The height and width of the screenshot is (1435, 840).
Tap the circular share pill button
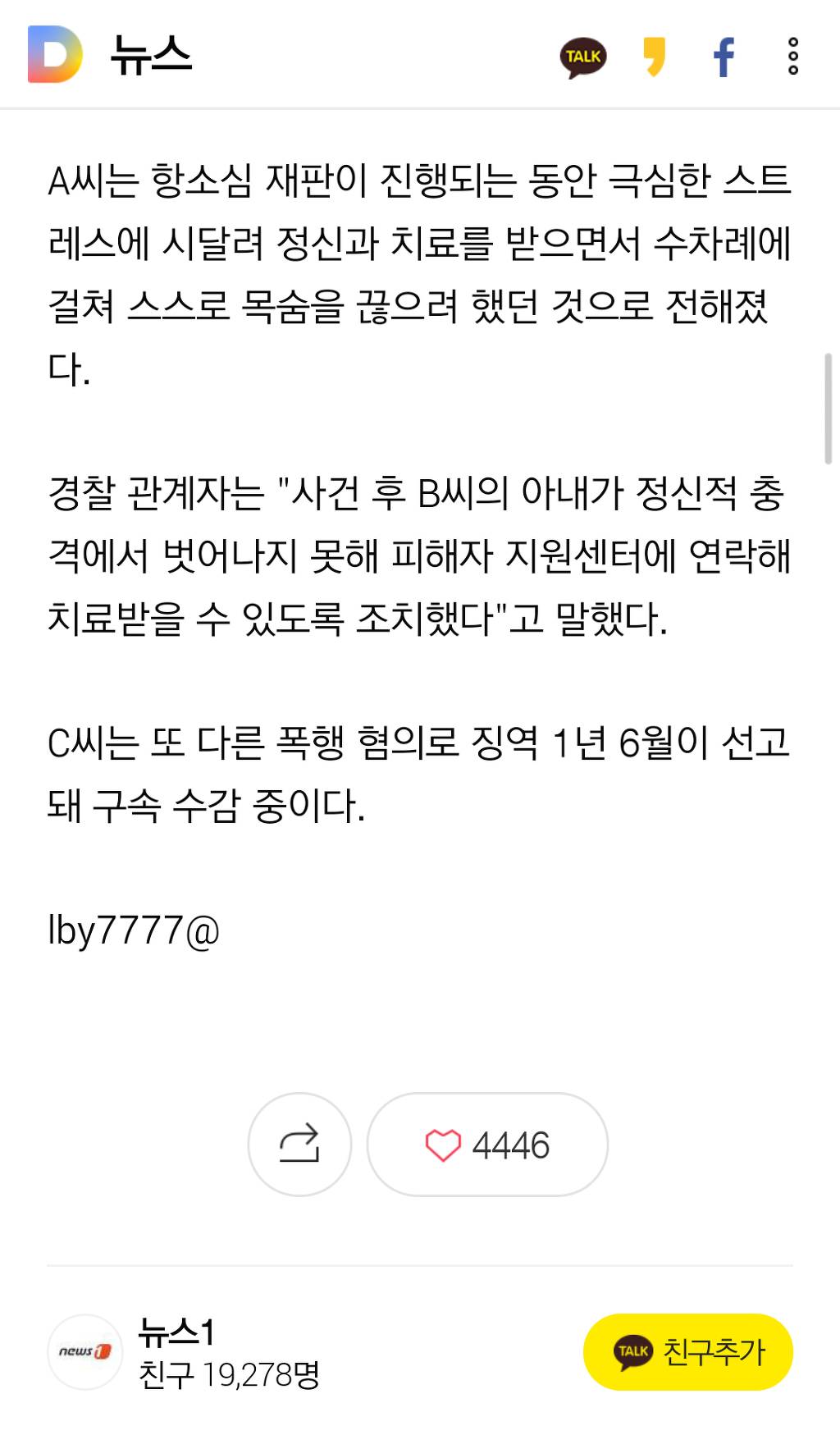click(300, 1141)
